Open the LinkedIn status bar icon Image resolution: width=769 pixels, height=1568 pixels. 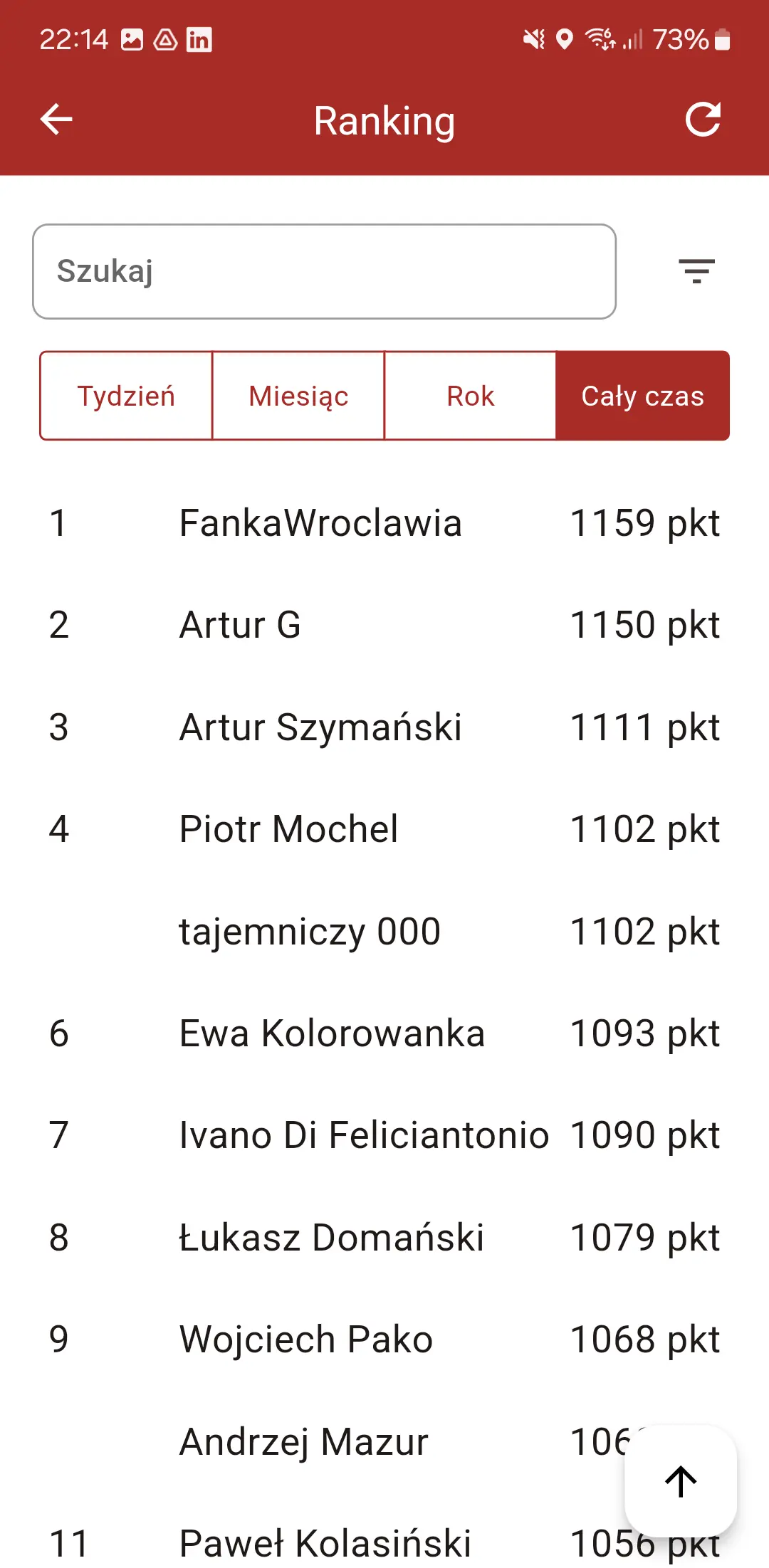point(199,40)
